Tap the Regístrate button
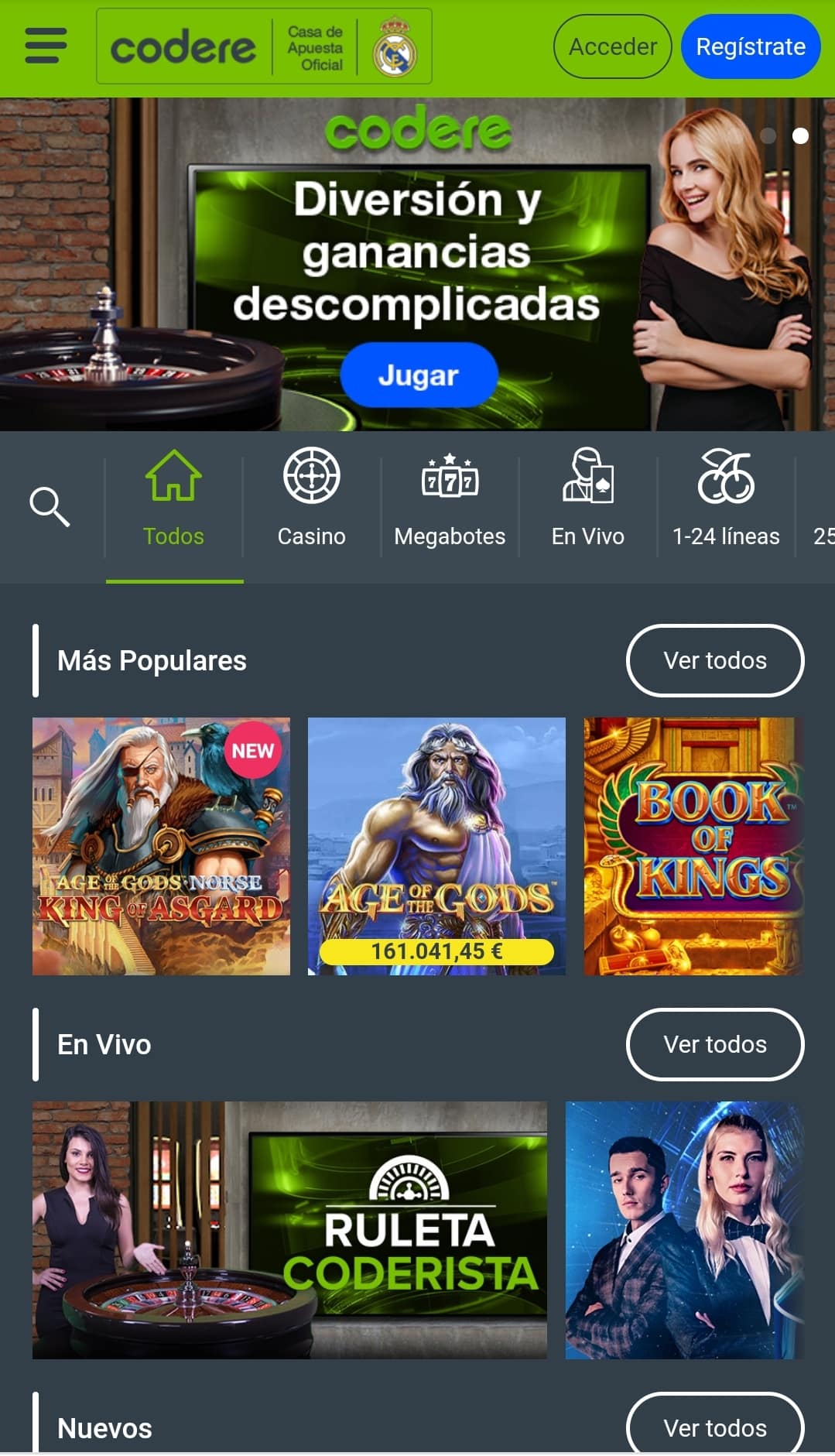The image size is (835, 1456). [750, 46]
